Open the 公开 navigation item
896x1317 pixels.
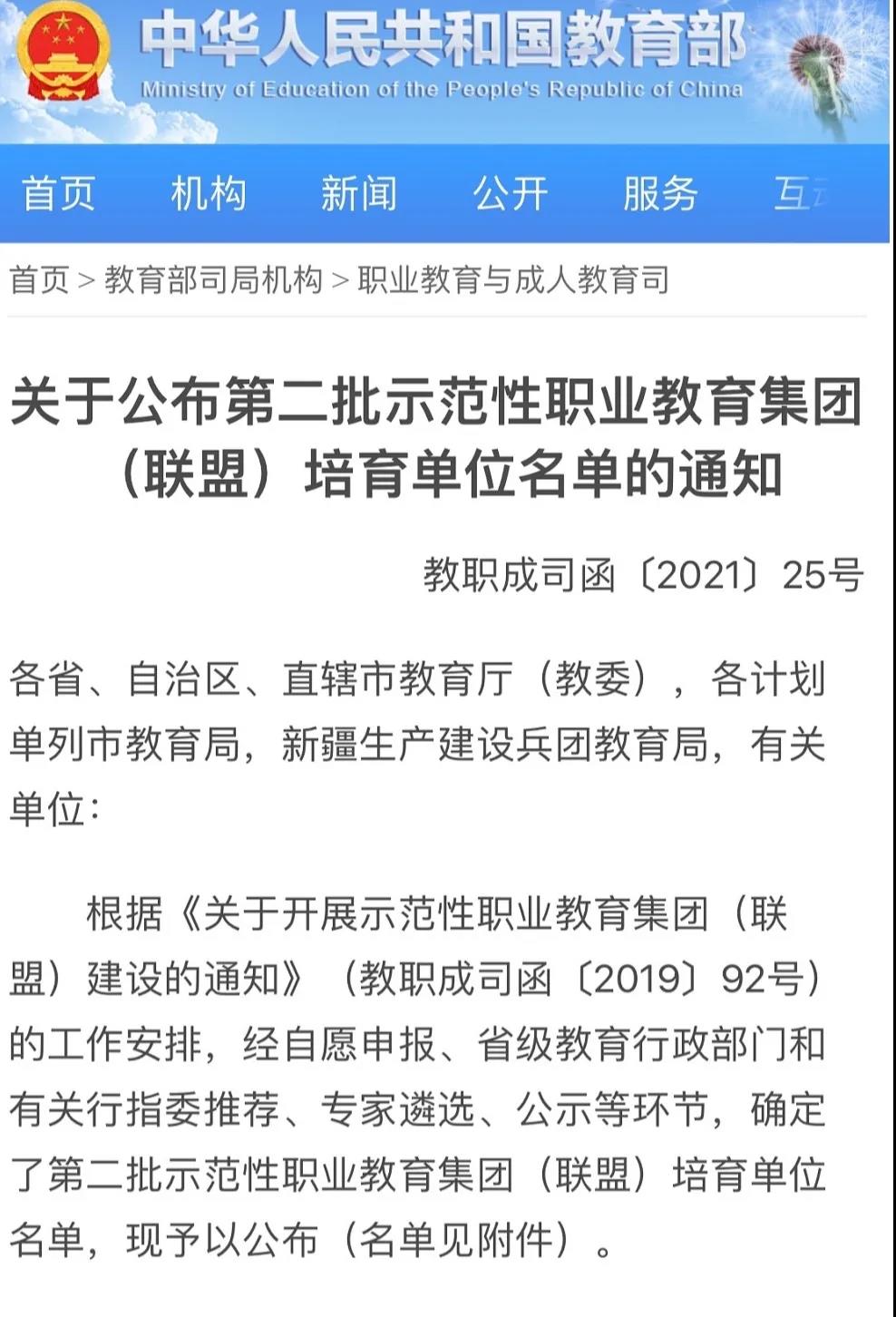pos(510,193)
